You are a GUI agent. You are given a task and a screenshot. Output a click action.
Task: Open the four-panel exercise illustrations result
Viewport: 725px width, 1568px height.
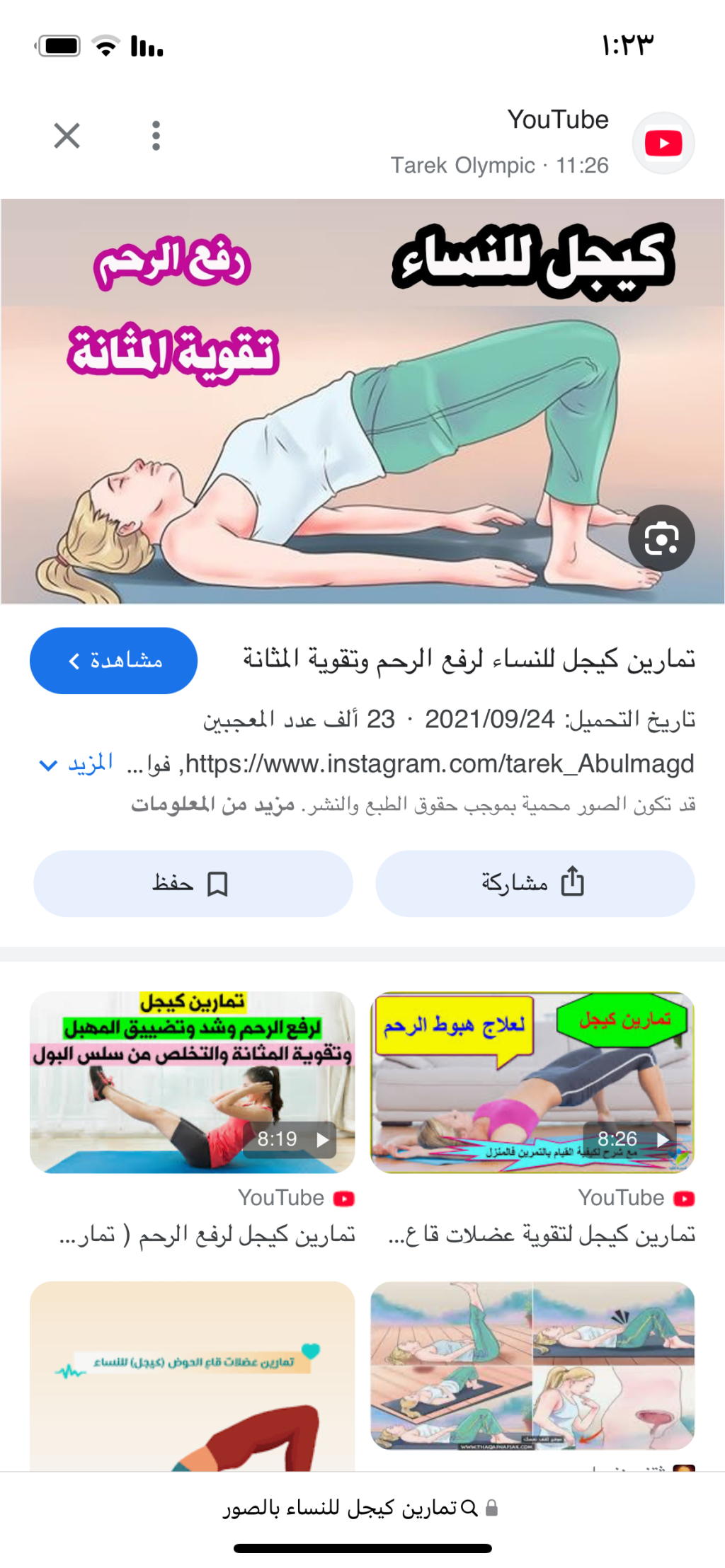[532, 1365]
